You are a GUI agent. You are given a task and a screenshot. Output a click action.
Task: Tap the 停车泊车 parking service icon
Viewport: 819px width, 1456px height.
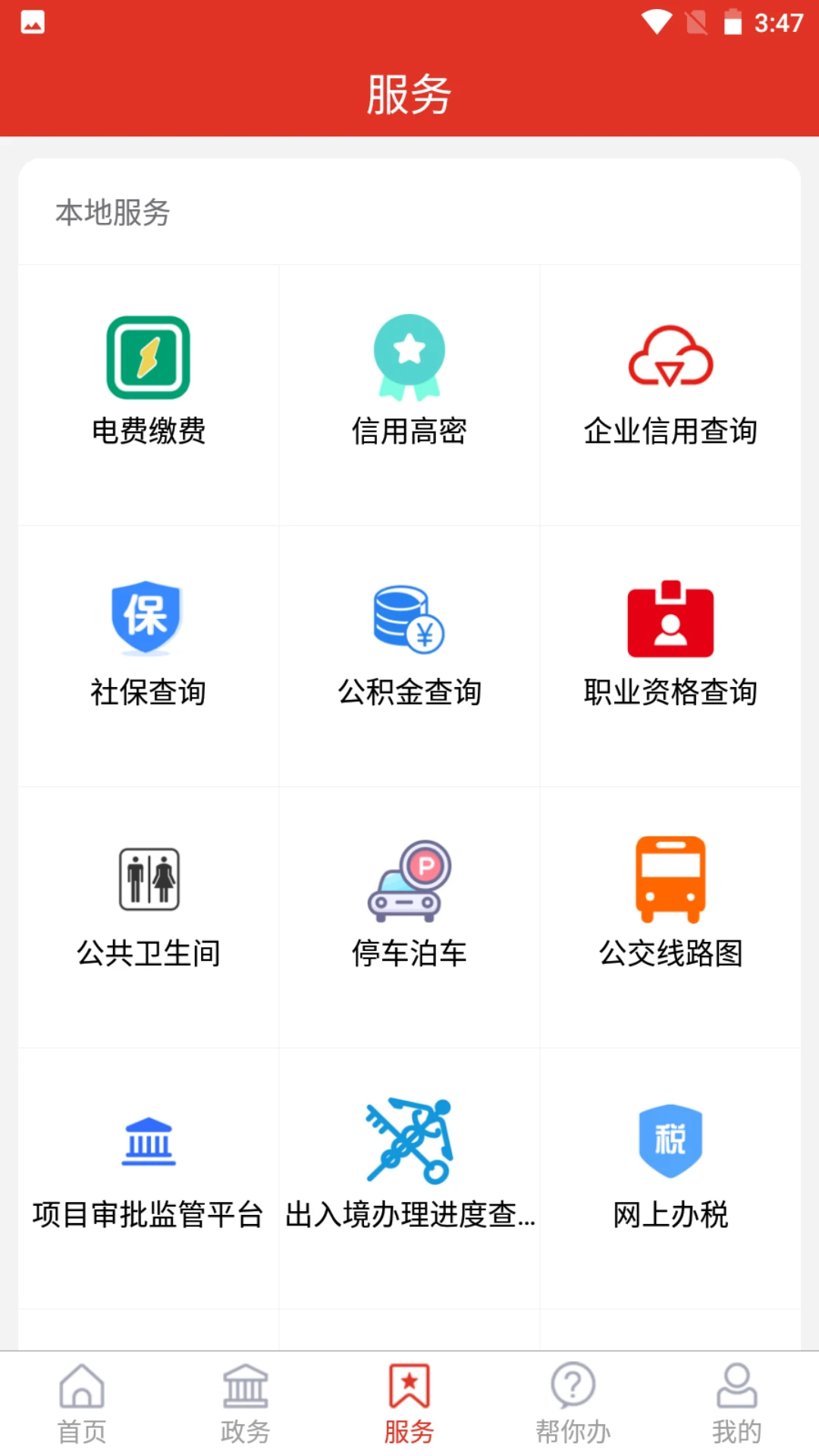[x=409, y=902]
